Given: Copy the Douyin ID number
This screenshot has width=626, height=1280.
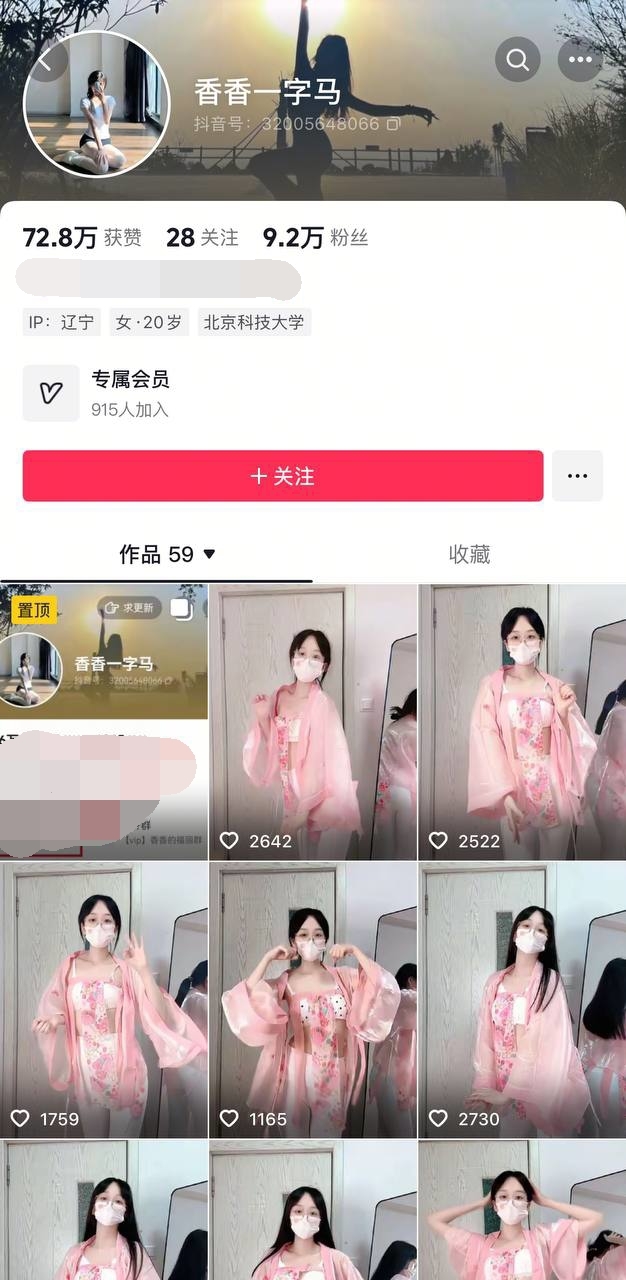Looking at the screenshot, I should 394,125.
